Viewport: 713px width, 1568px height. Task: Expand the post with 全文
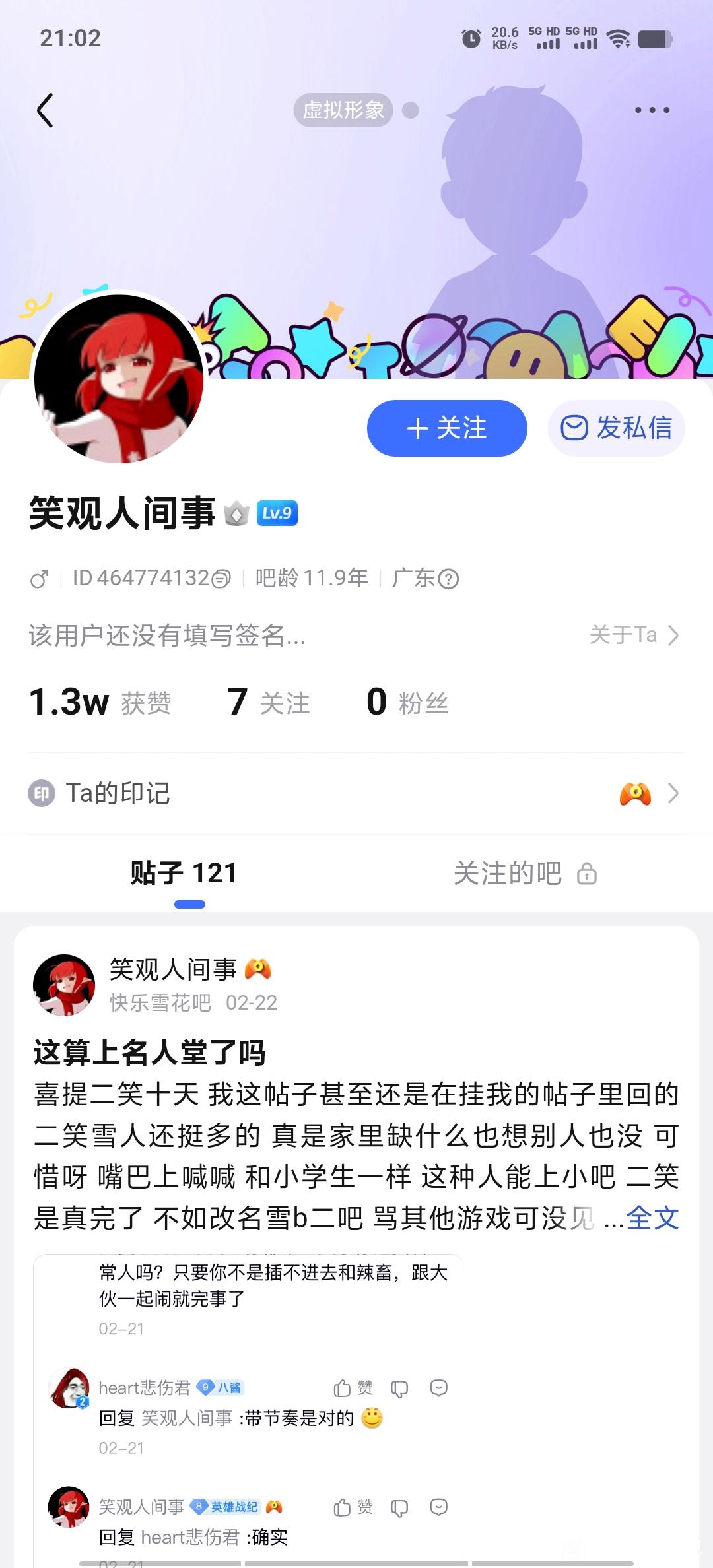(652, 1218)
